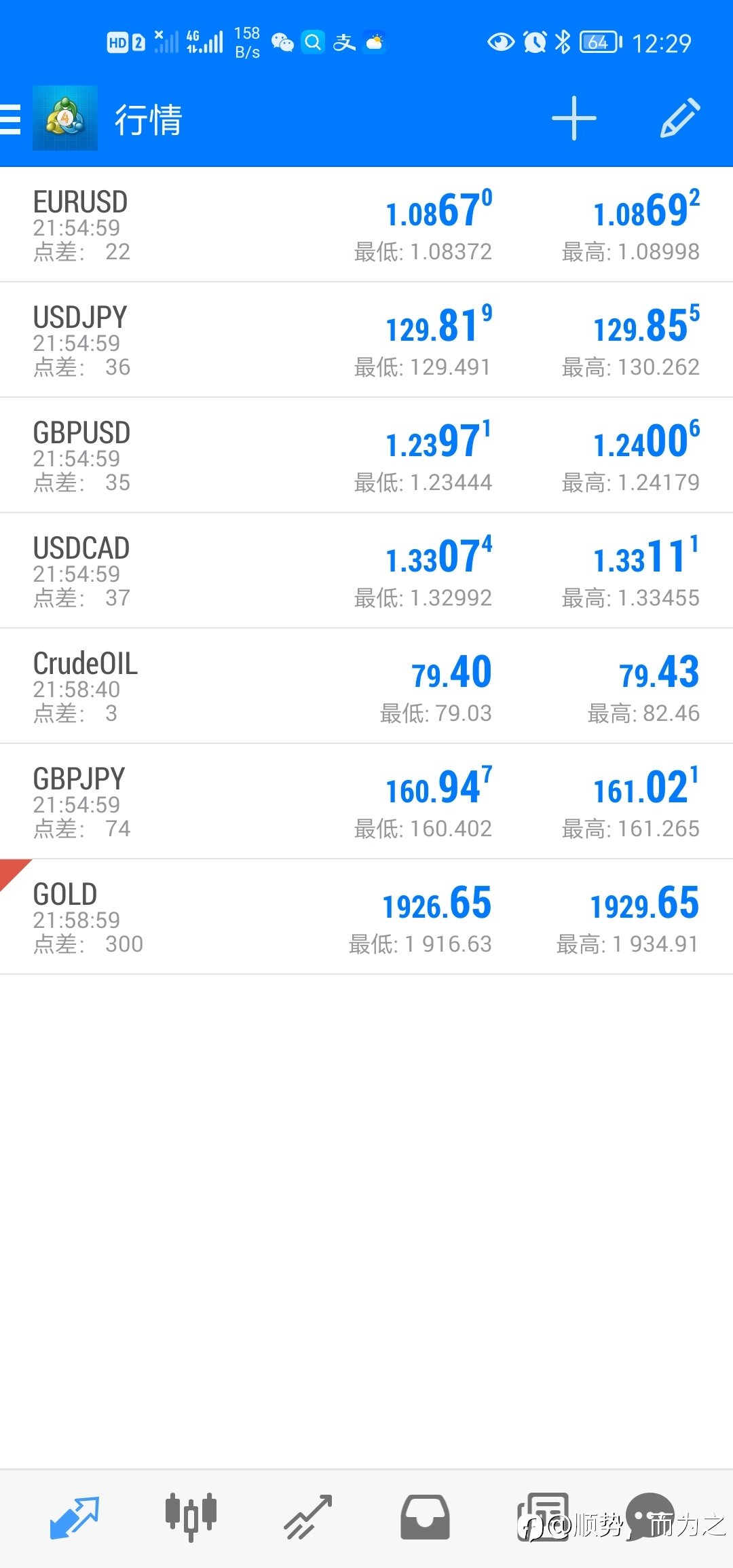
Task: Open the EURUSD quote row
Action: click(366, 225)
